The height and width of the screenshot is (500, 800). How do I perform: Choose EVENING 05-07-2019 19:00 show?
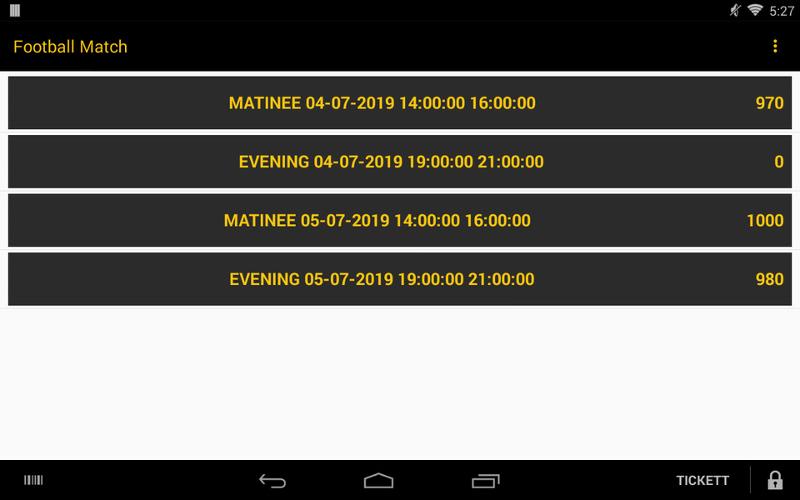pos(400,280)
